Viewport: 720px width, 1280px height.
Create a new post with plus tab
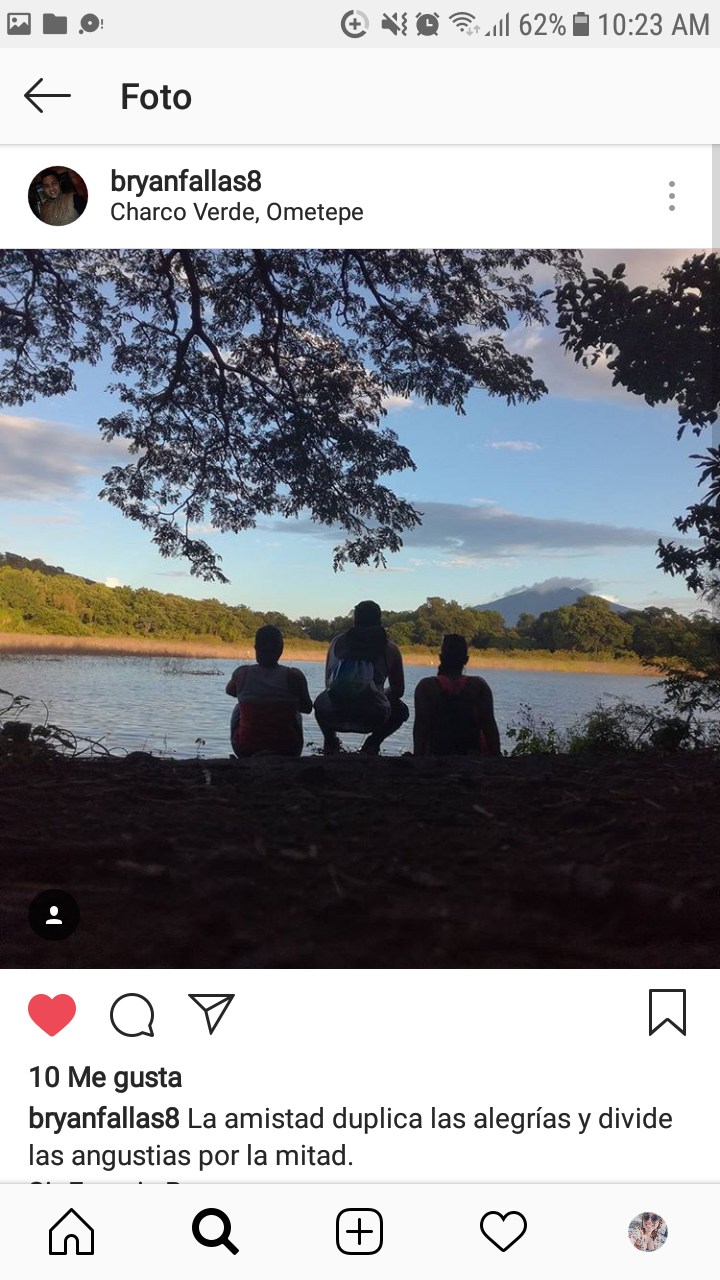click(x=359, y=1232)
